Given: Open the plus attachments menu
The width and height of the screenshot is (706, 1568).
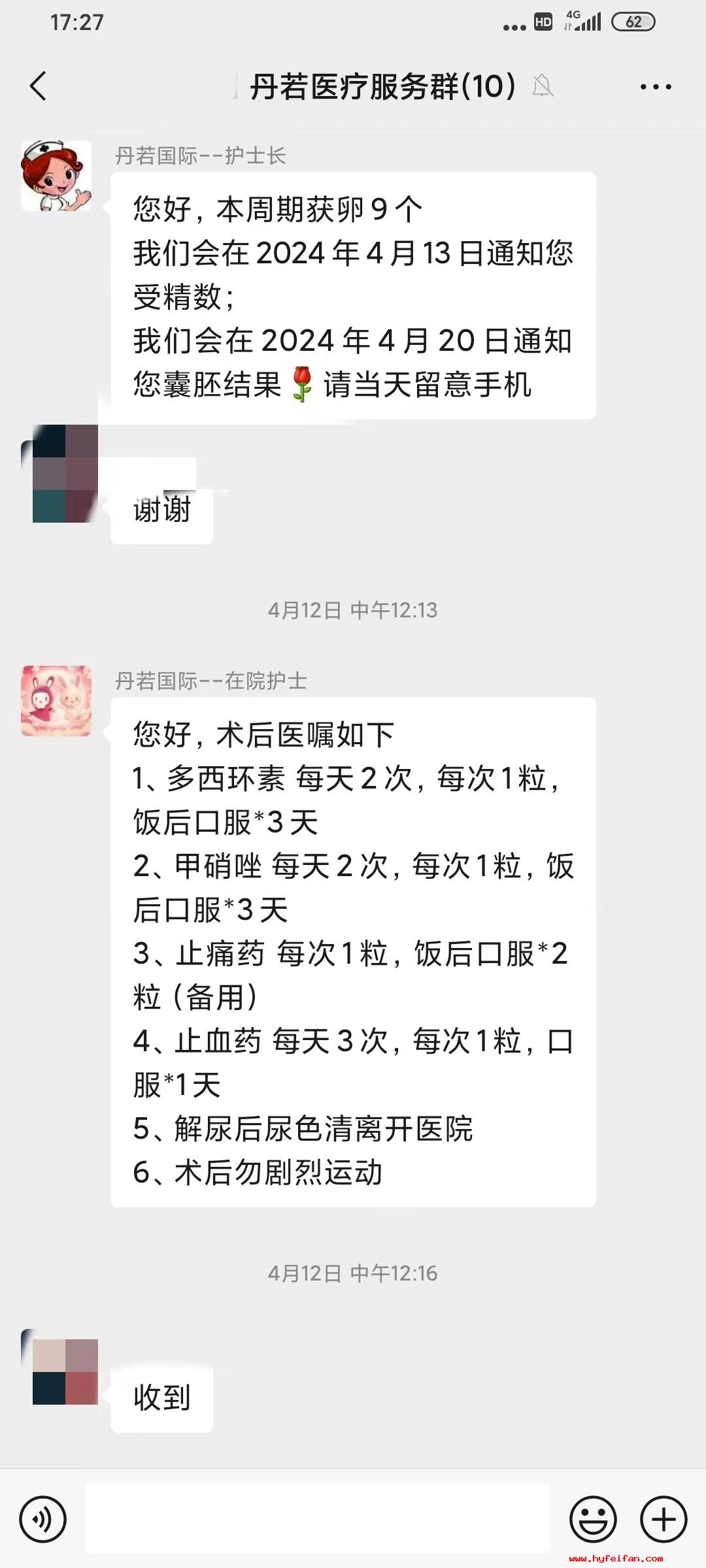Looking at the screenshot, I should (663, 1519).
